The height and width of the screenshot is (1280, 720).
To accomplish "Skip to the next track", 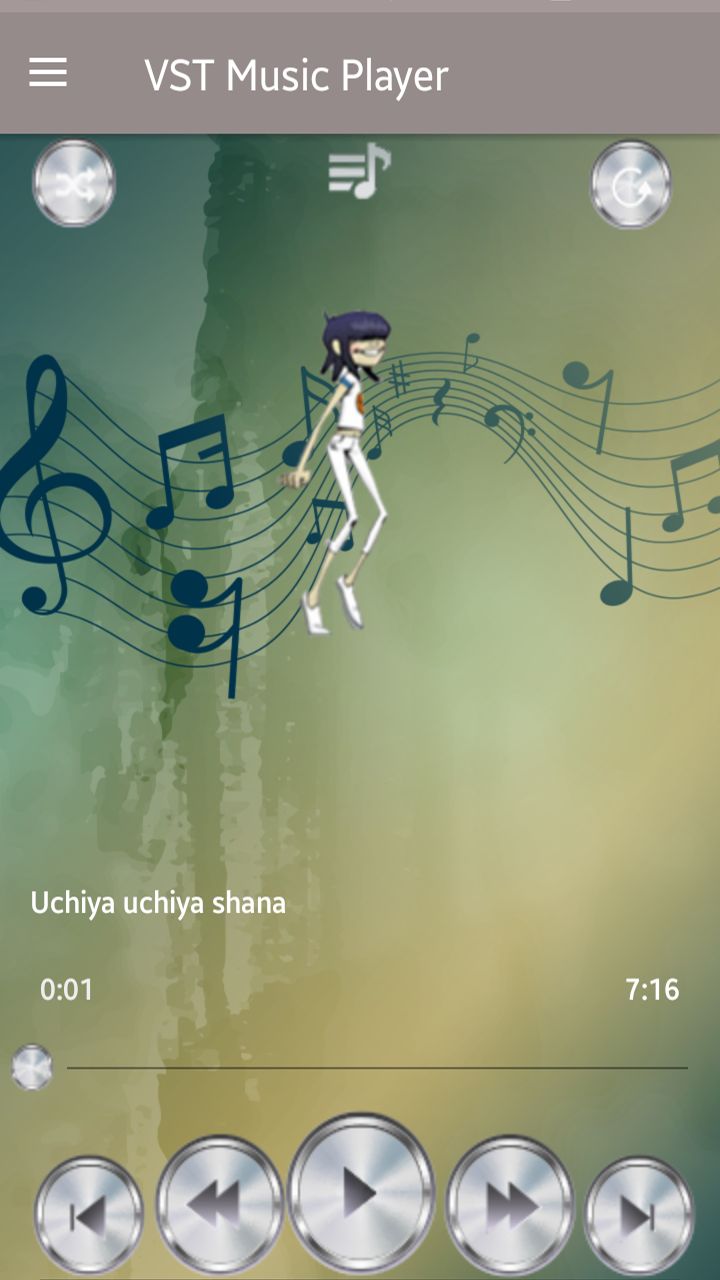I will pyautogui.click(x=638, y=1215).
